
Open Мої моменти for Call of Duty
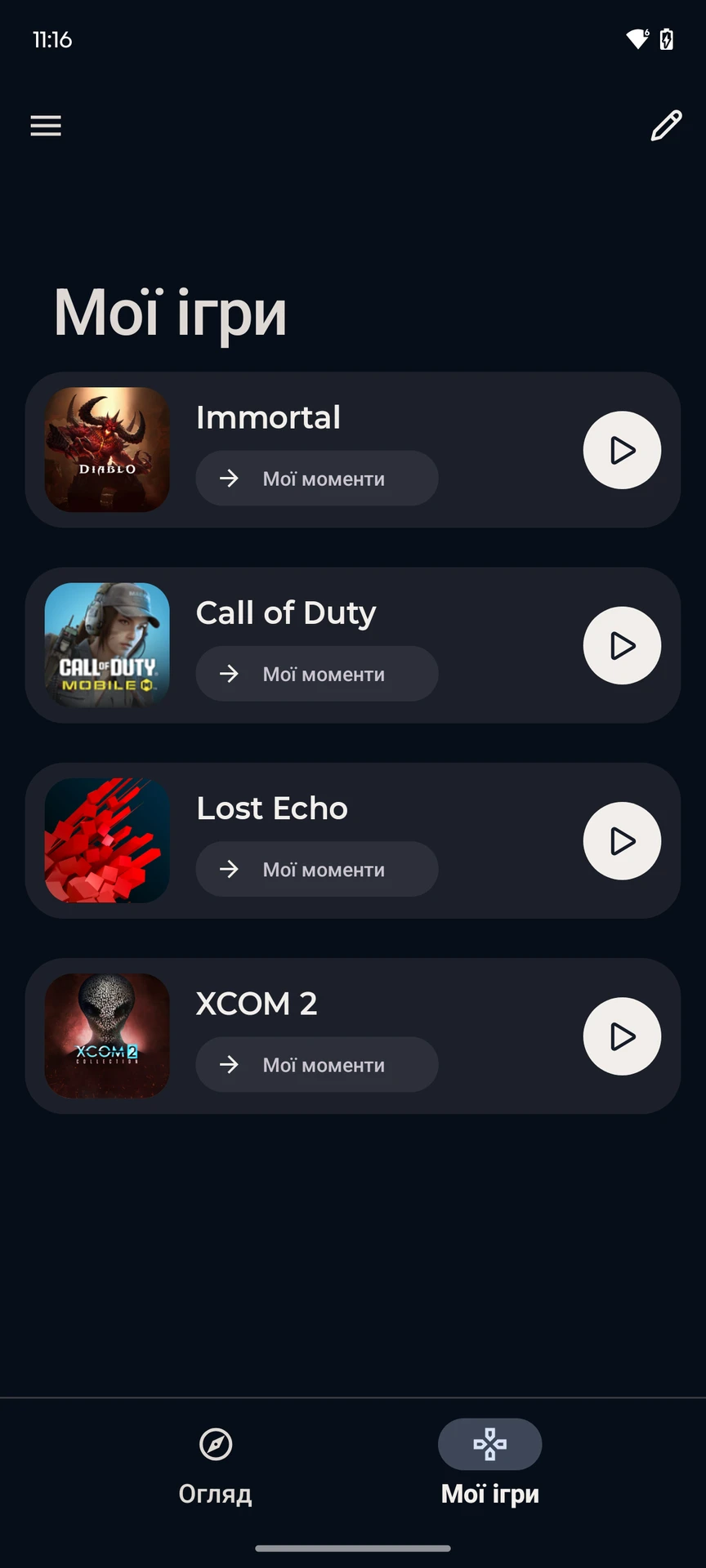tap(317, 674)
